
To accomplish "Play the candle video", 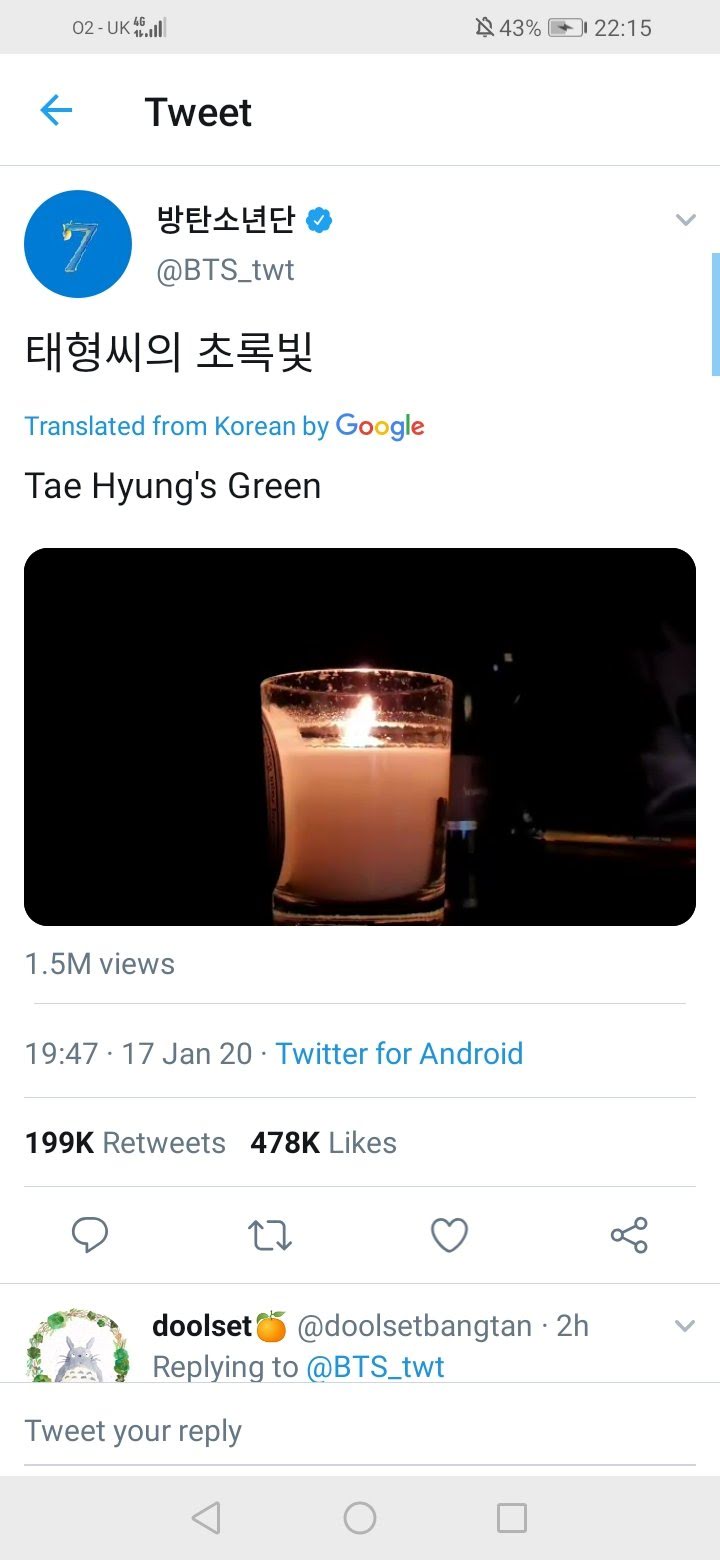I will pyautogui.click(x=360, y=737).
